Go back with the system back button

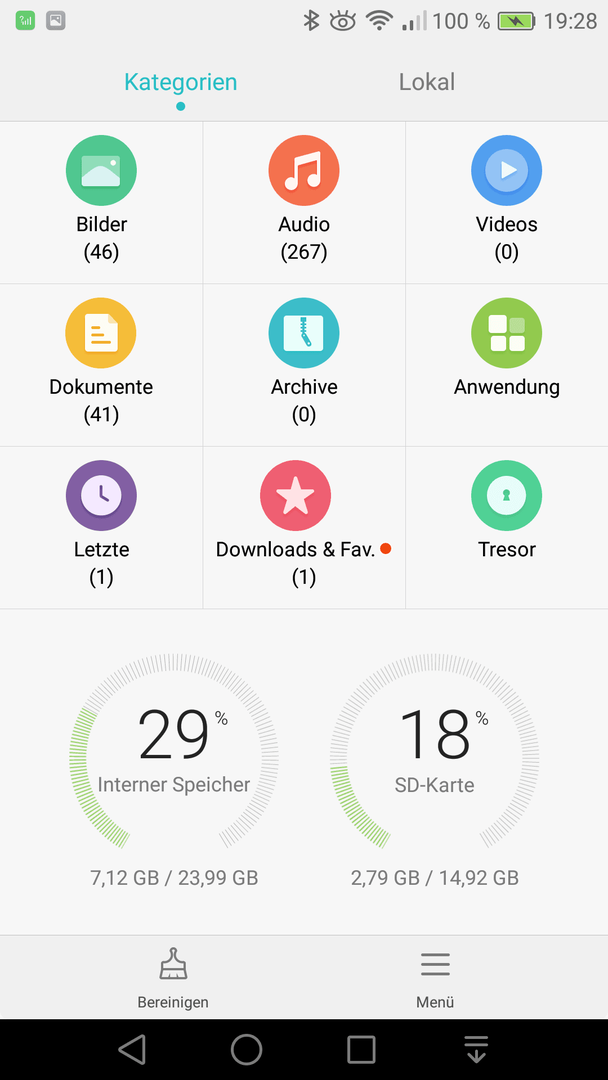[132, 1049]
